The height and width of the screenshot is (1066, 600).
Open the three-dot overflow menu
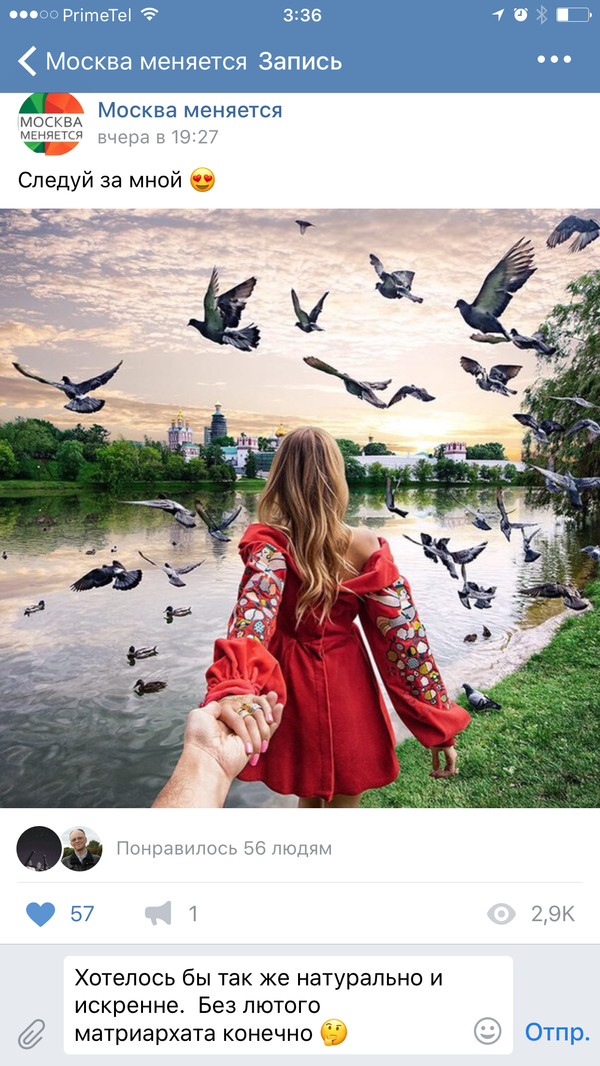pos(553,60)
